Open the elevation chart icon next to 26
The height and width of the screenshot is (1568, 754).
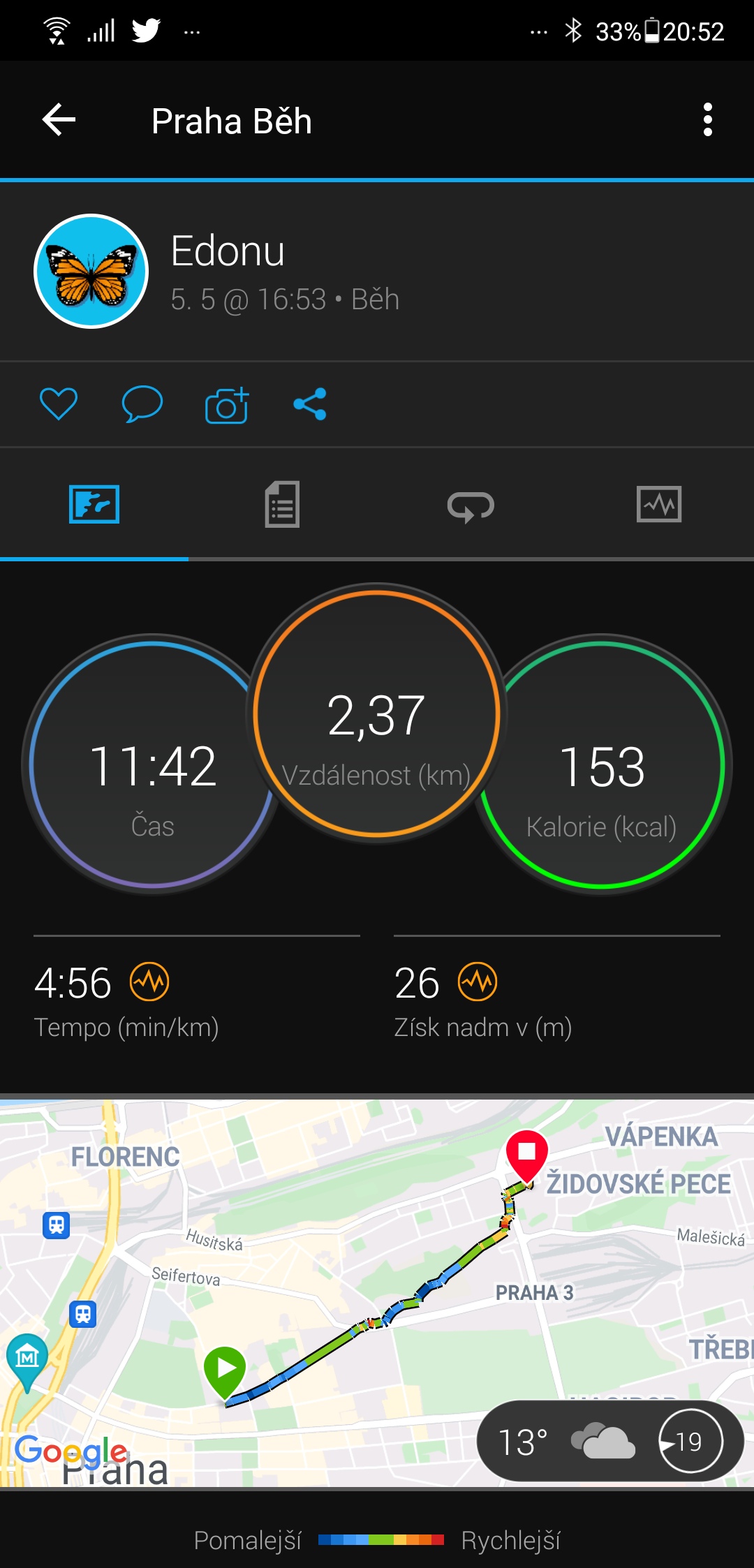pyautogui.click(x=478, y=982)
